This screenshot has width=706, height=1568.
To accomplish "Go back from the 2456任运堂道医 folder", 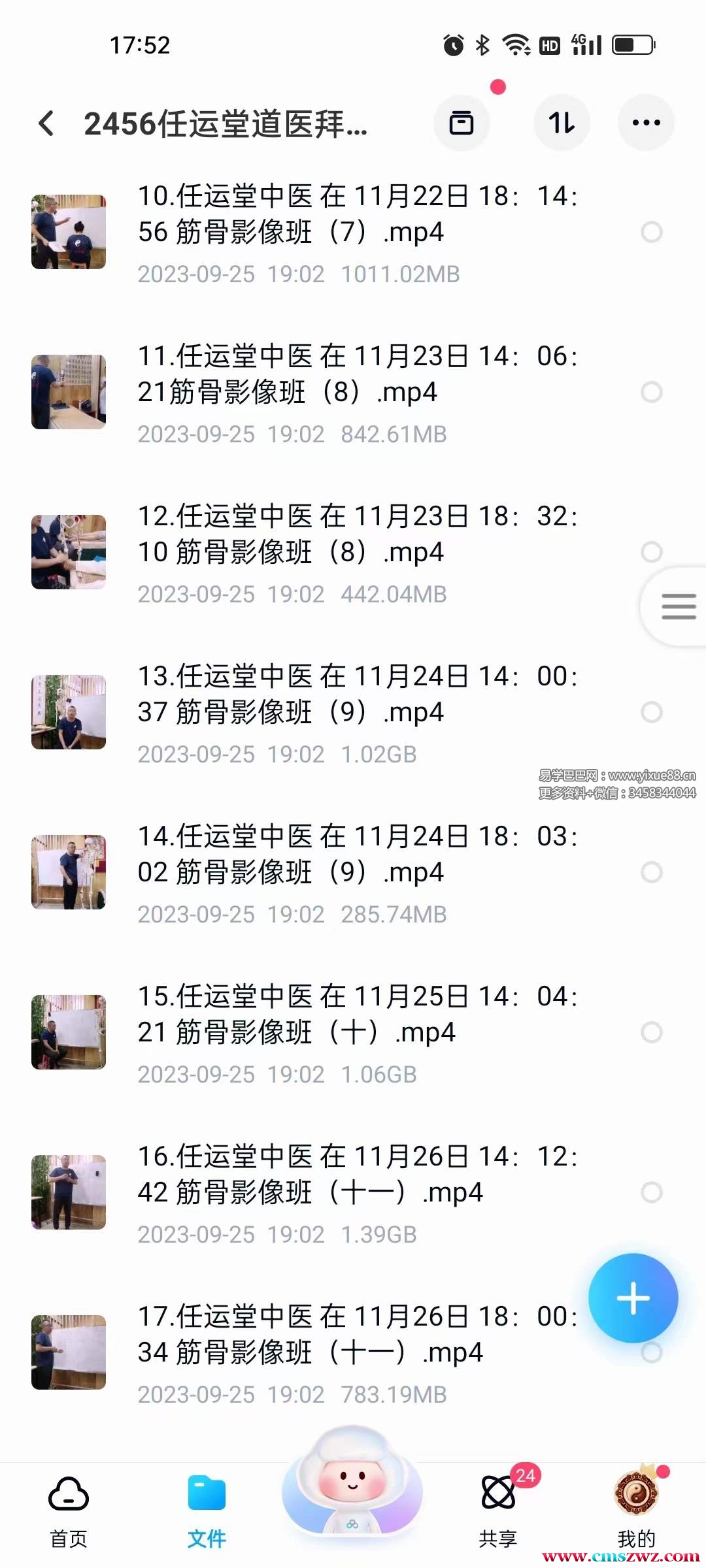I will click(x=46, y=123).
